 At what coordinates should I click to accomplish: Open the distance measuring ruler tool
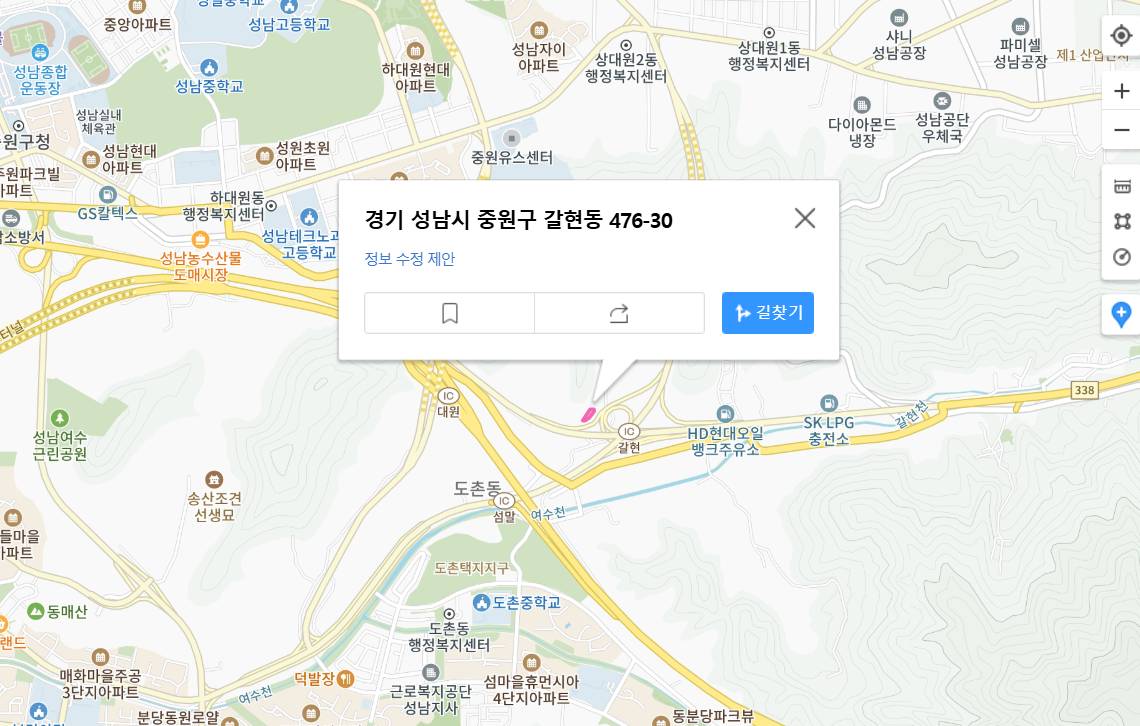1121,186
